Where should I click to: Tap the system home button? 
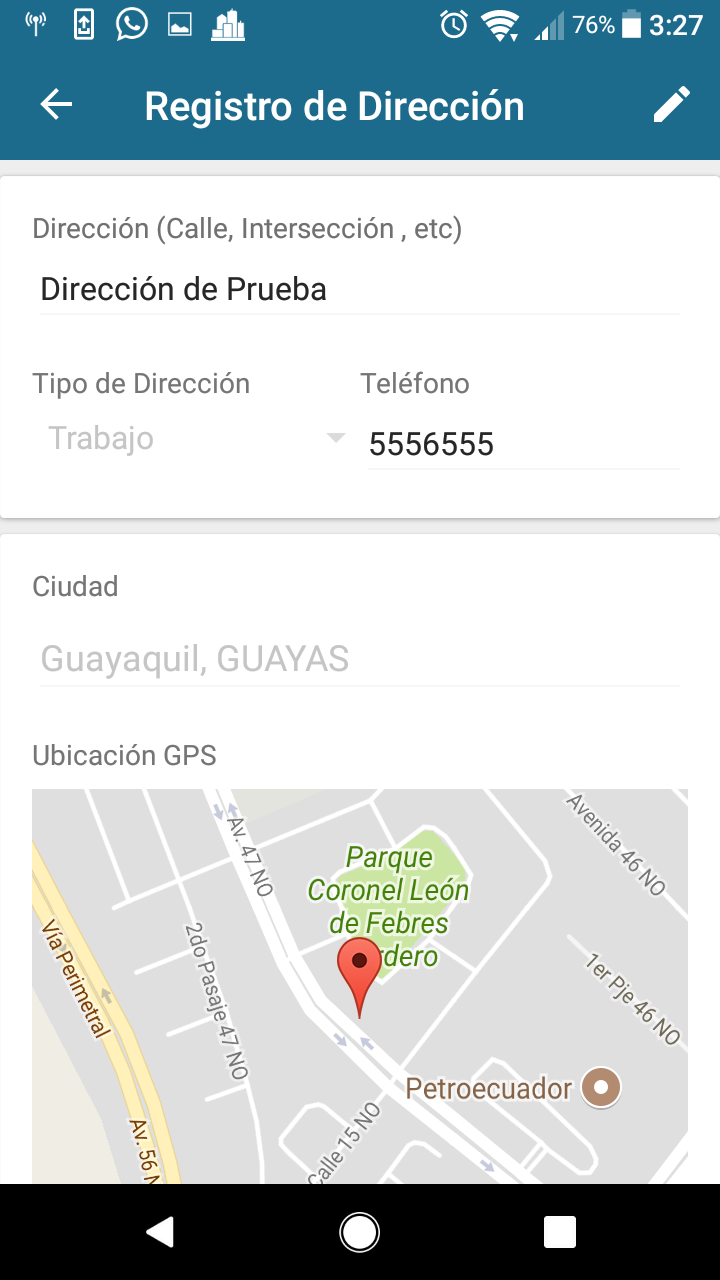359,1232
